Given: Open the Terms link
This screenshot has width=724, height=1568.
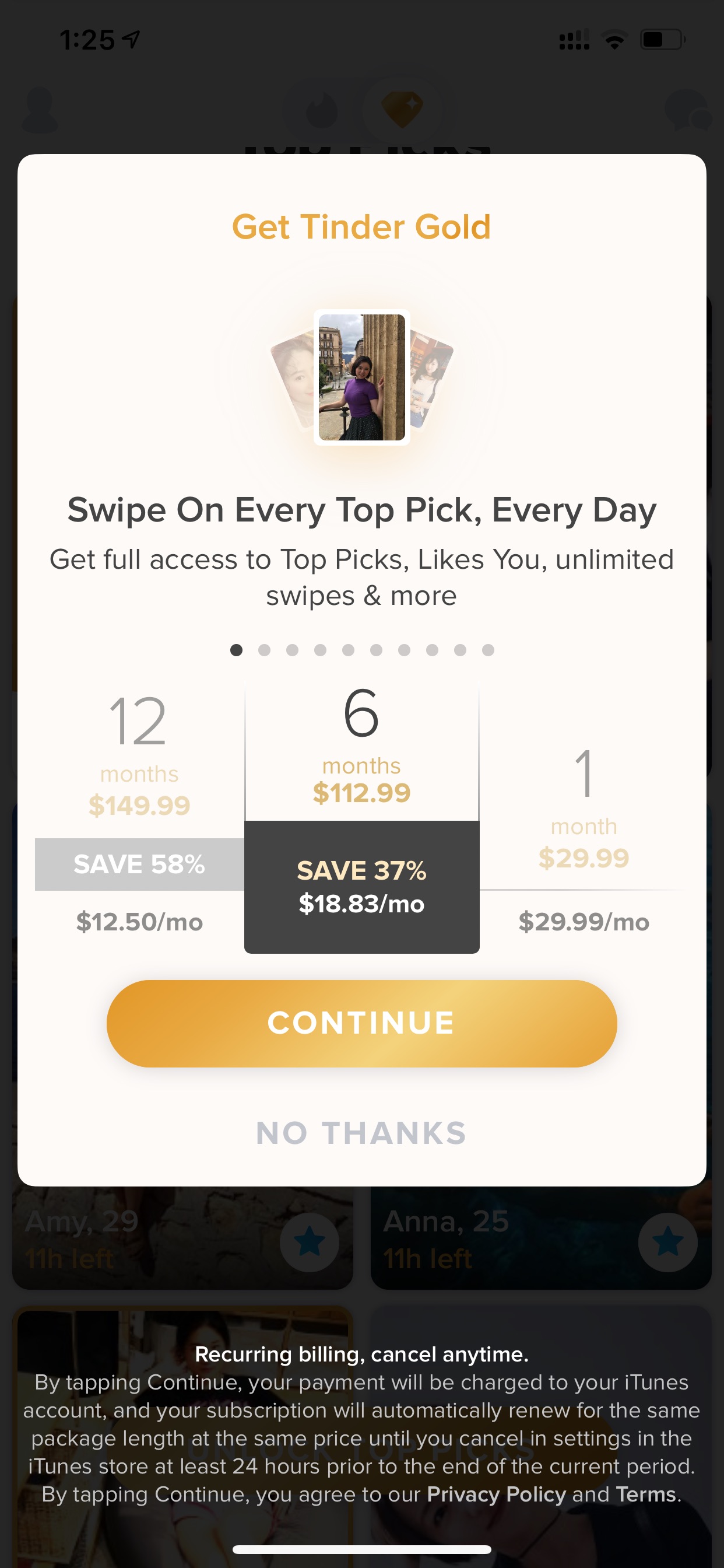Looking at the screenshot, I should click(646, 1494).
